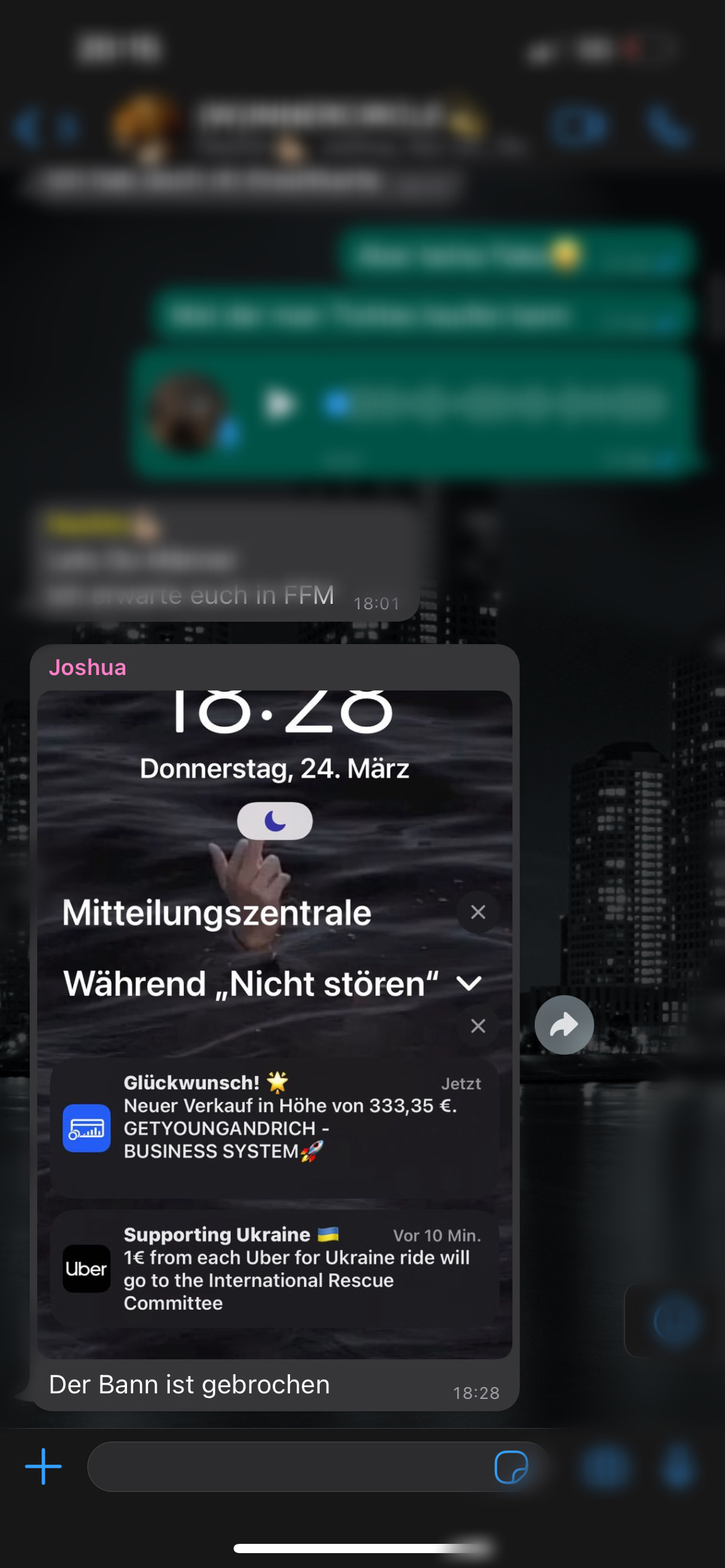Start a video call from header
Viewport: 725px width, 1568px height.
579,128
